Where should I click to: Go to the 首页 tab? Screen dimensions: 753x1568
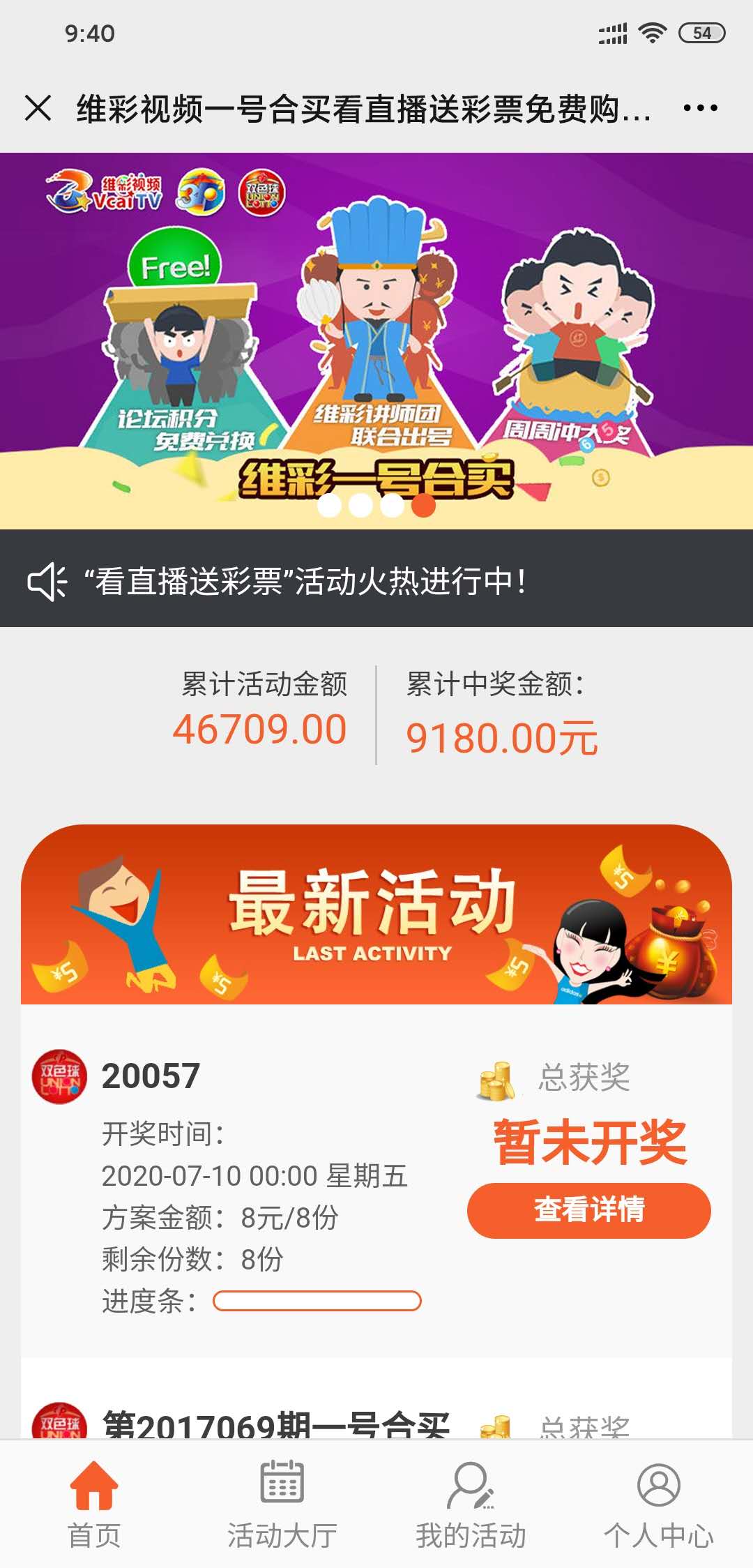pyautogui.click(x=94, y=1505)
